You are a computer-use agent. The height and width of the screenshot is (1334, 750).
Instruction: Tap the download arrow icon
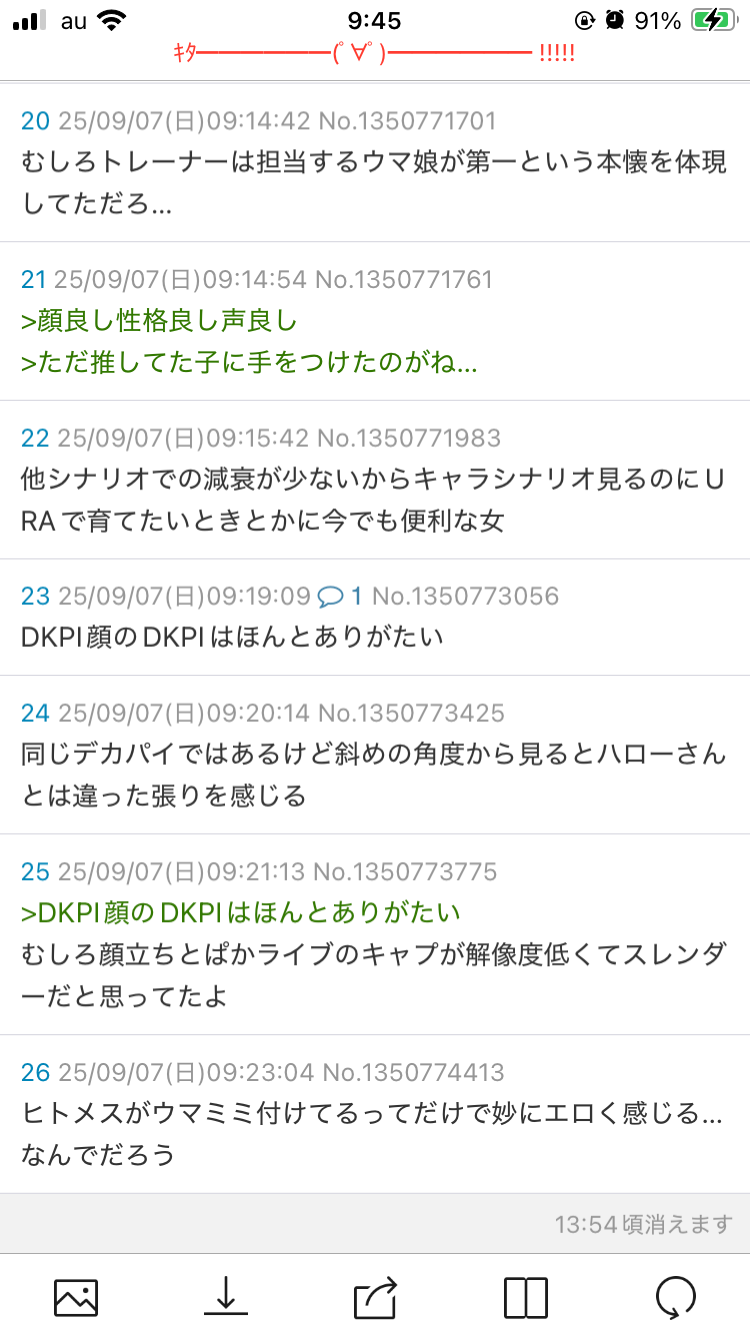[226, 1297]
